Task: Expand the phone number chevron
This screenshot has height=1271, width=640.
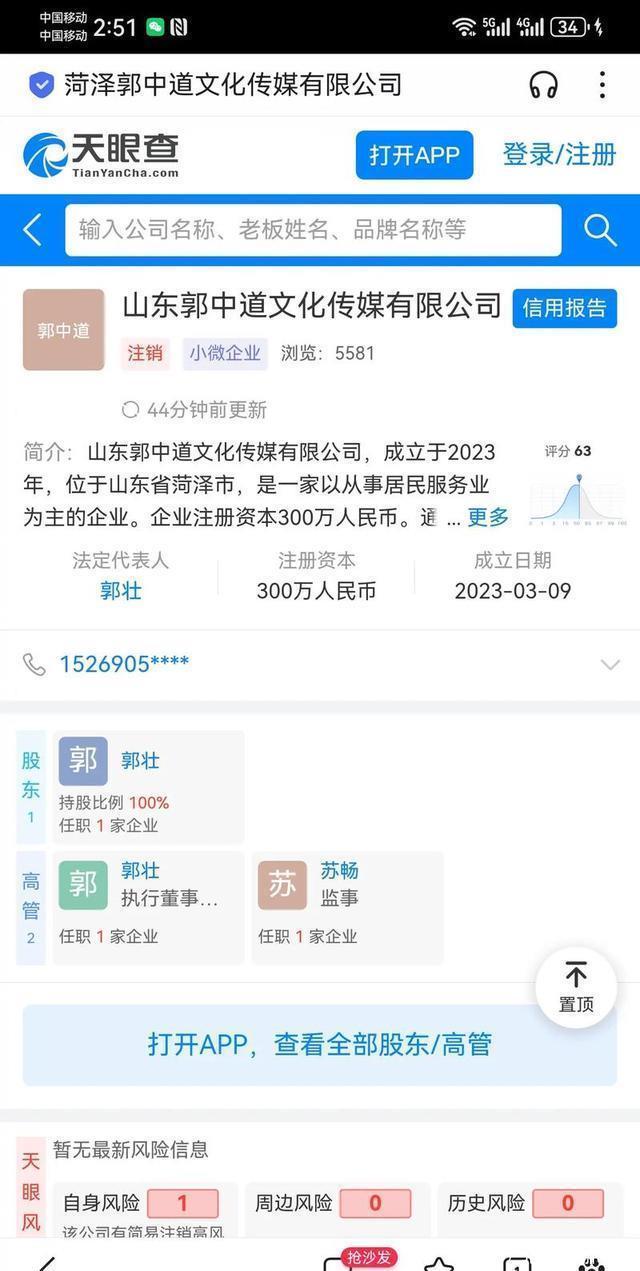Action: point(610,665)
